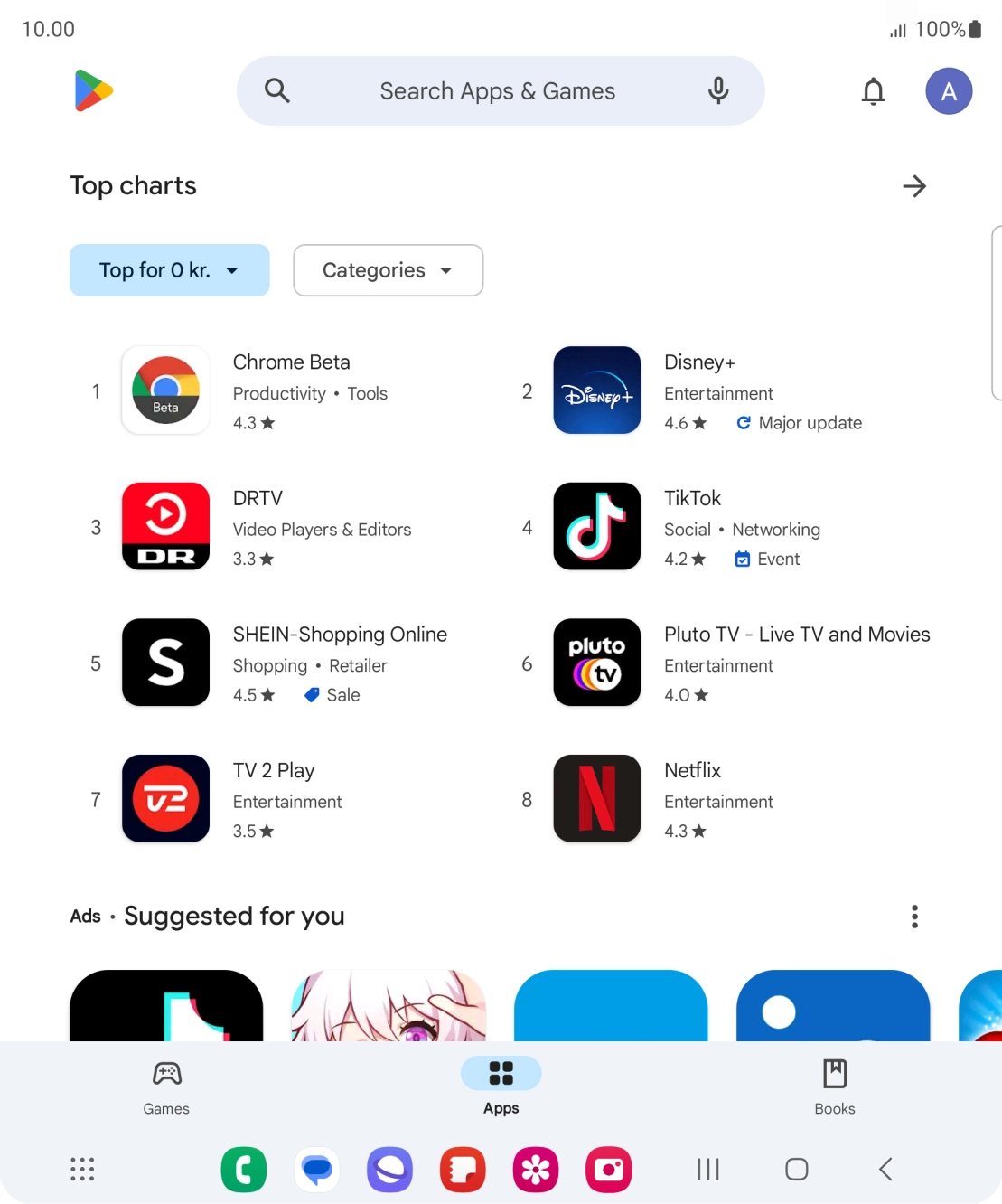The width and height of the screenshot is (1002, 1204).
Task: Open the Pluto TV app icon
Action: click(x=596, y=663)
